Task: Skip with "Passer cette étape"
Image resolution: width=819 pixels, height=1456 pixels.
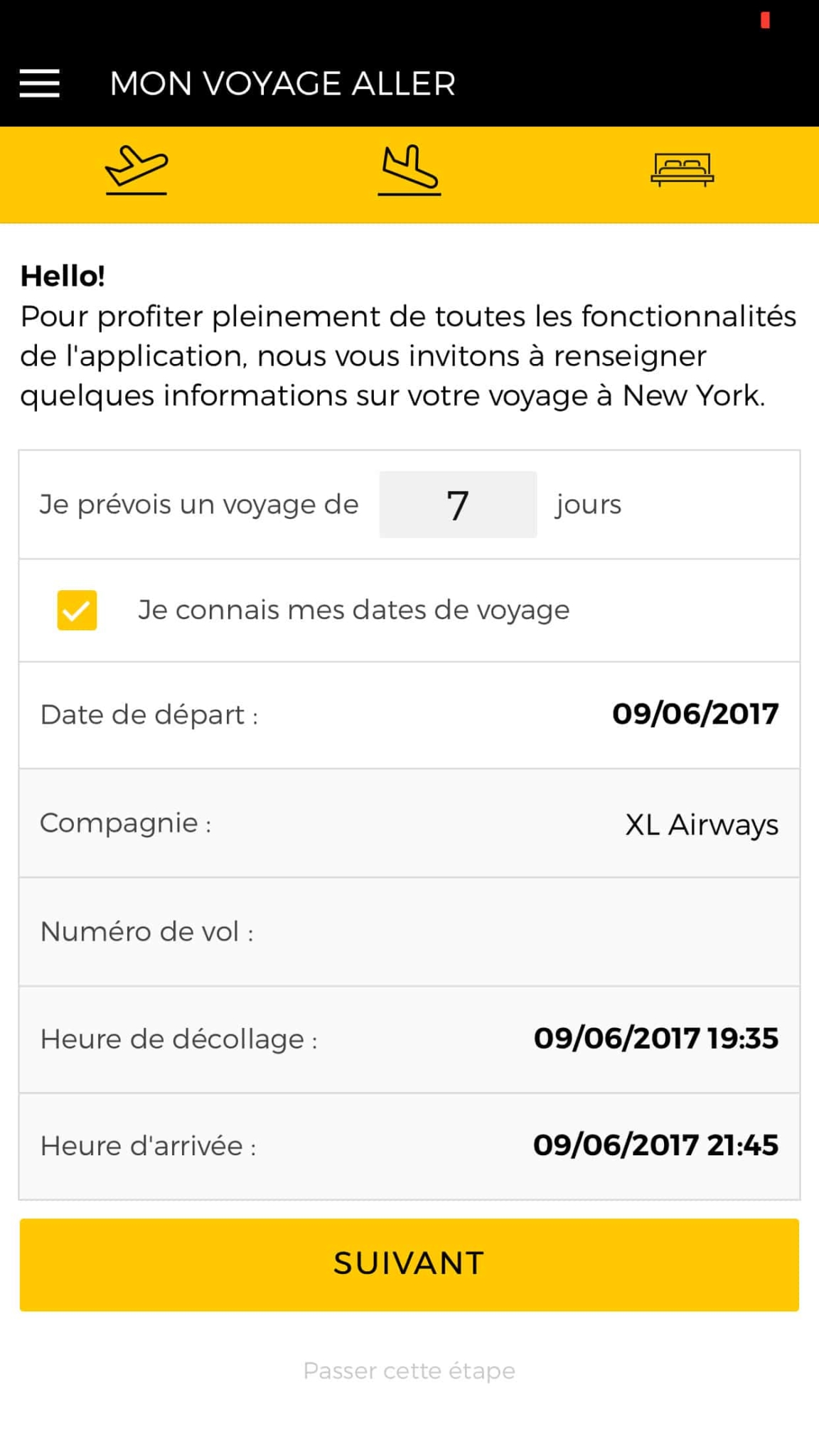Action: [x=409, y=1371]
